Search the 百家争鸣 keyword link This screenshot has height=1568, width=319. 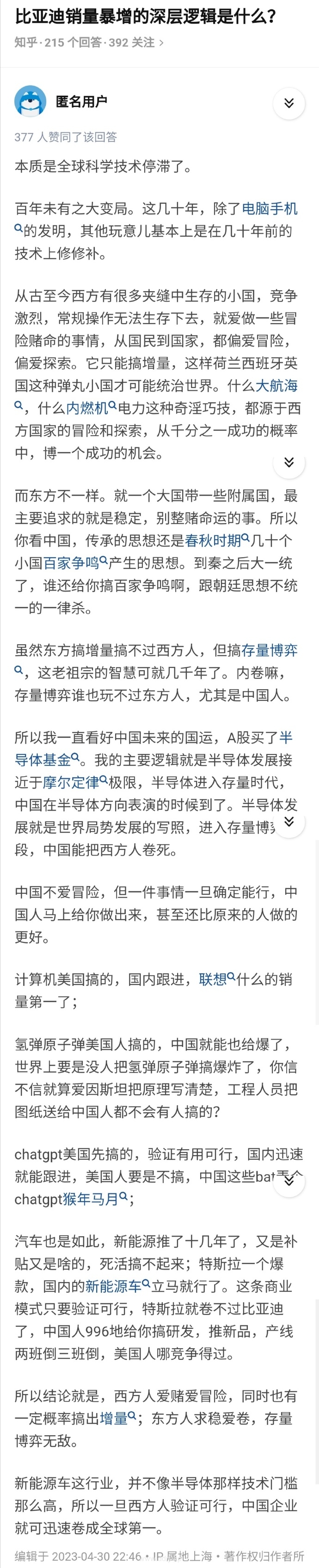[72, 563]
